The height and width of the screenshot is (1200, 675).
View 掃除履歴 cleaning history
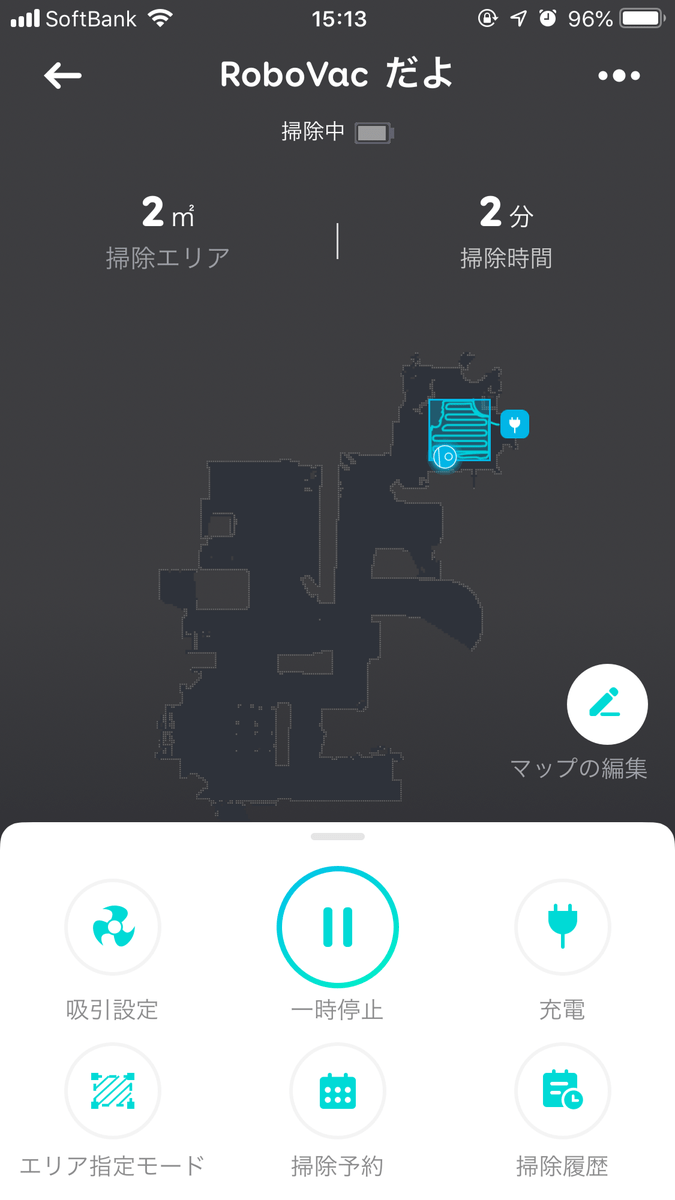click(562, 1091)
